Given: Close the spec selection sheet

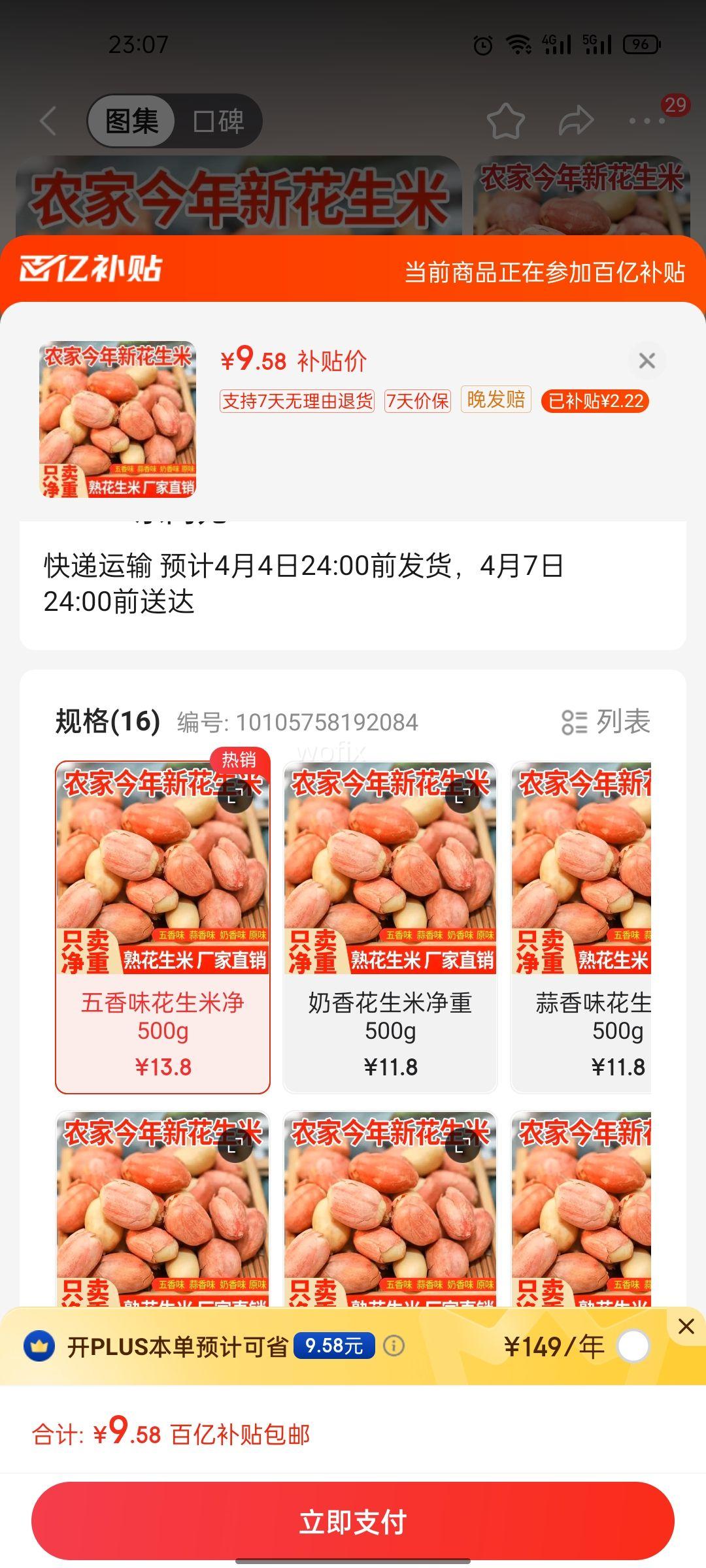Looking at the screenshot, I should (x=647, y=361).
